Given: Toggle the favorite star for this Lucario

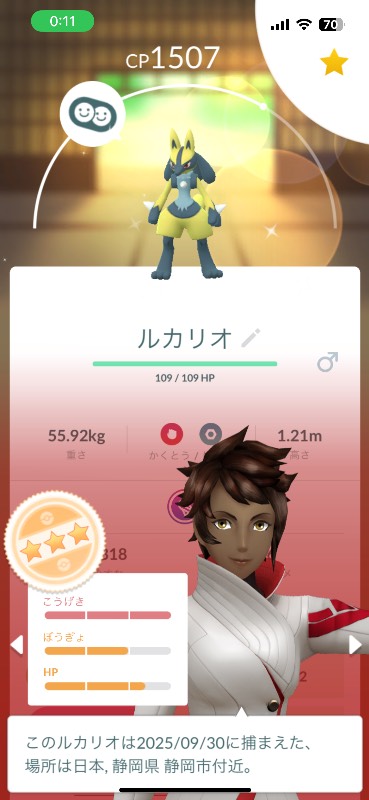Looking at the screenshot, I should pyautogui.click(x=334, y=63).
